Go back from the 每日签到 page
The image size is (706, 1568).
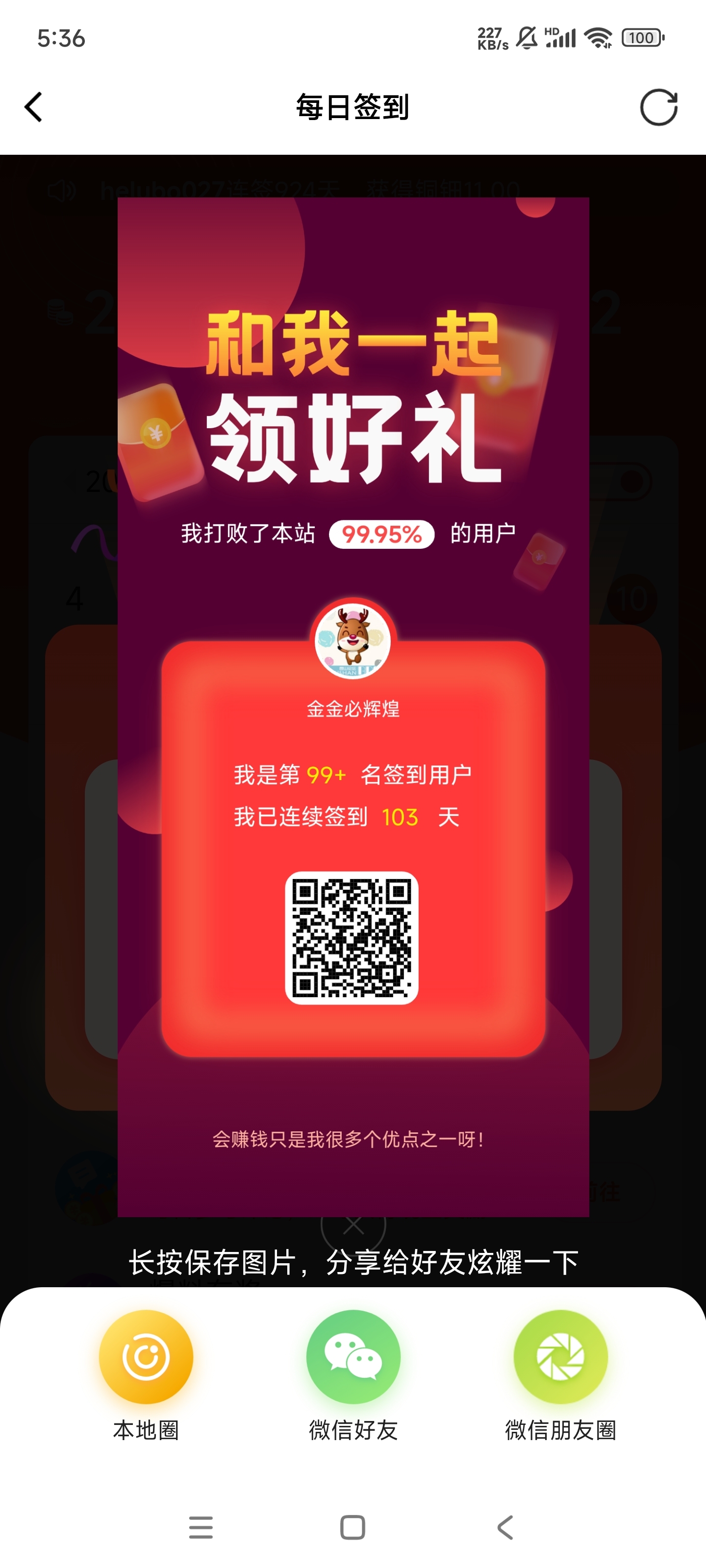(33, 107)
